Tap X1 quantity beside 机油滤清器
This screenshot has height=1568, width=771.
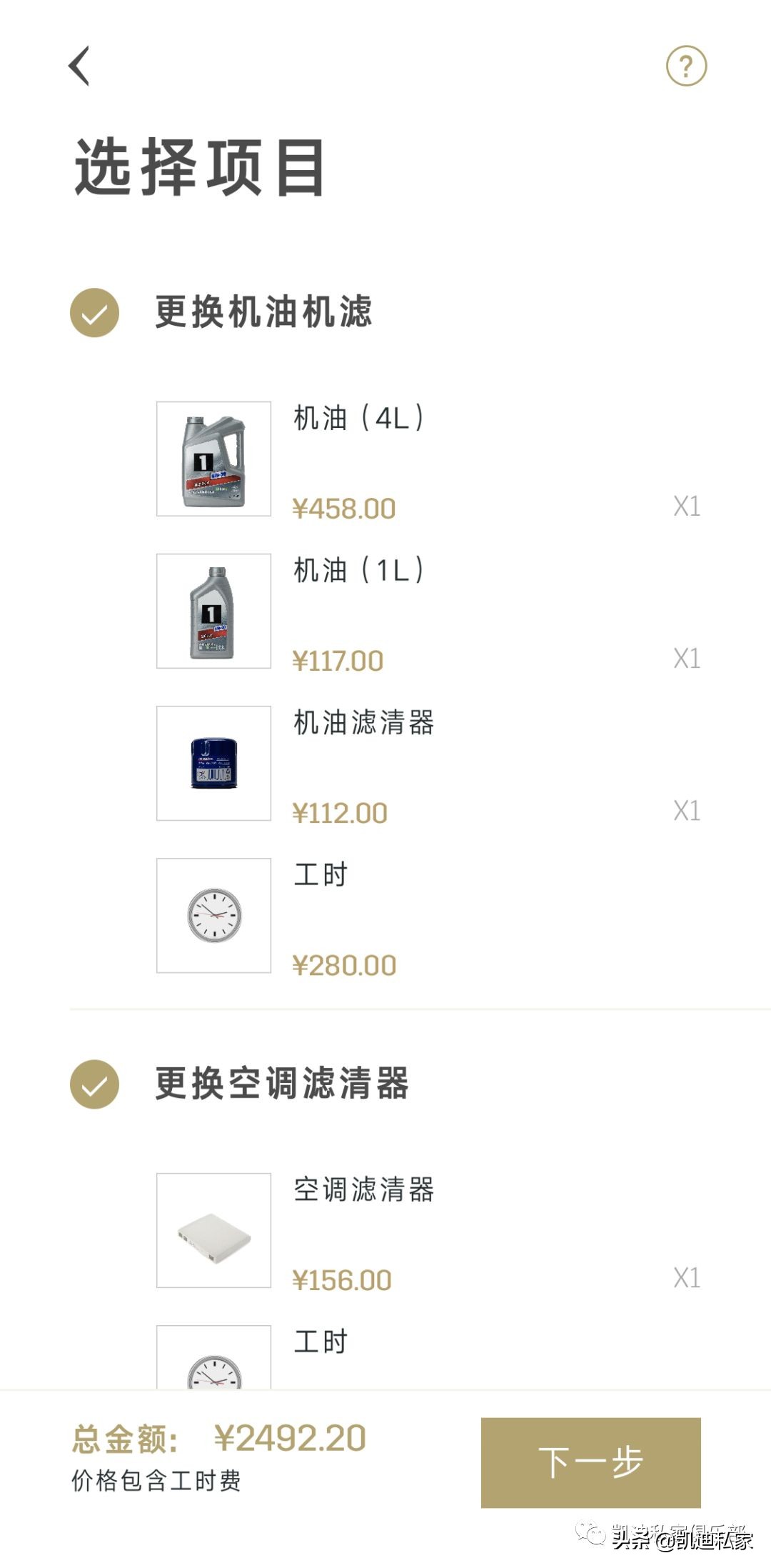point(687,811)
